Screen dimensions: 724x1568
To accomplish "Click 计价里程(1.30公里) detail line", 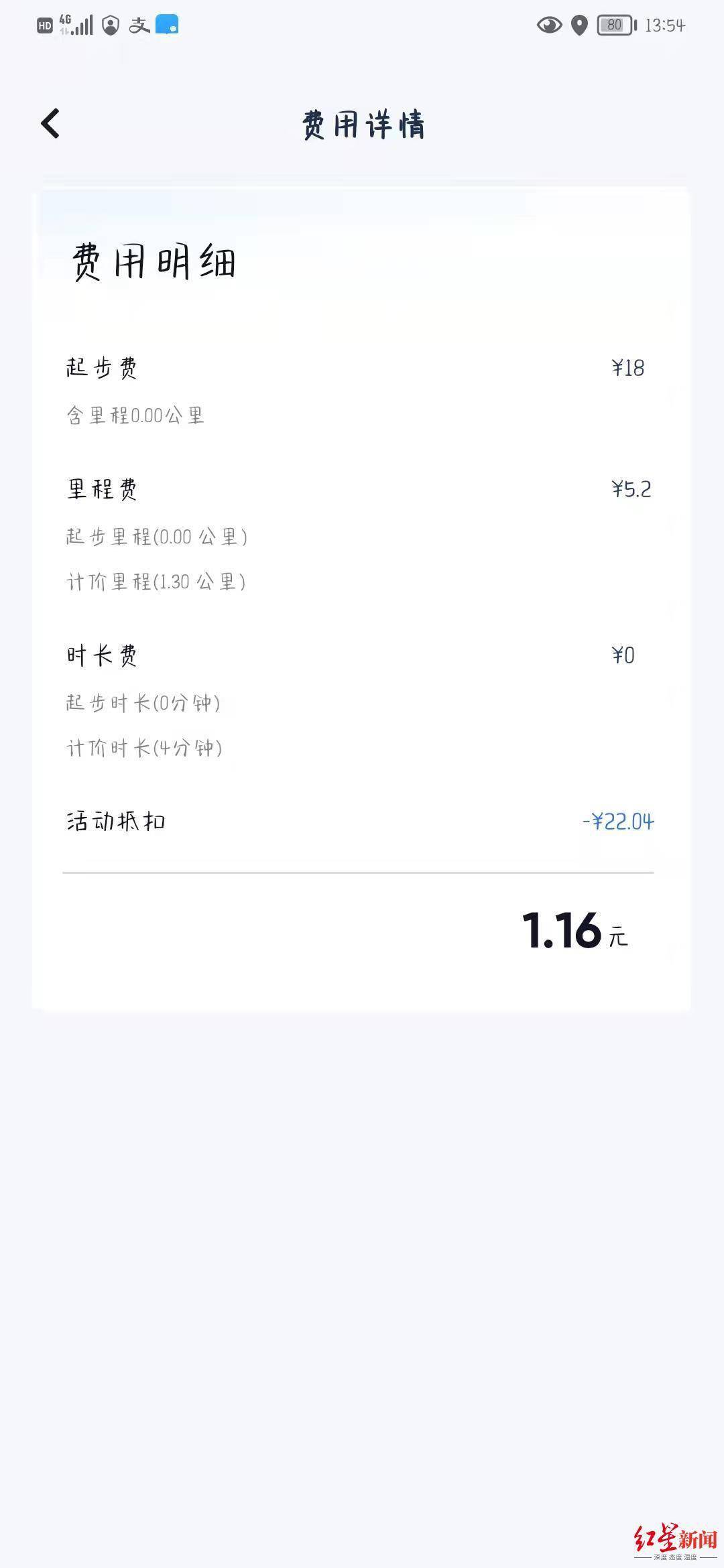I will (x=156, y=583).
